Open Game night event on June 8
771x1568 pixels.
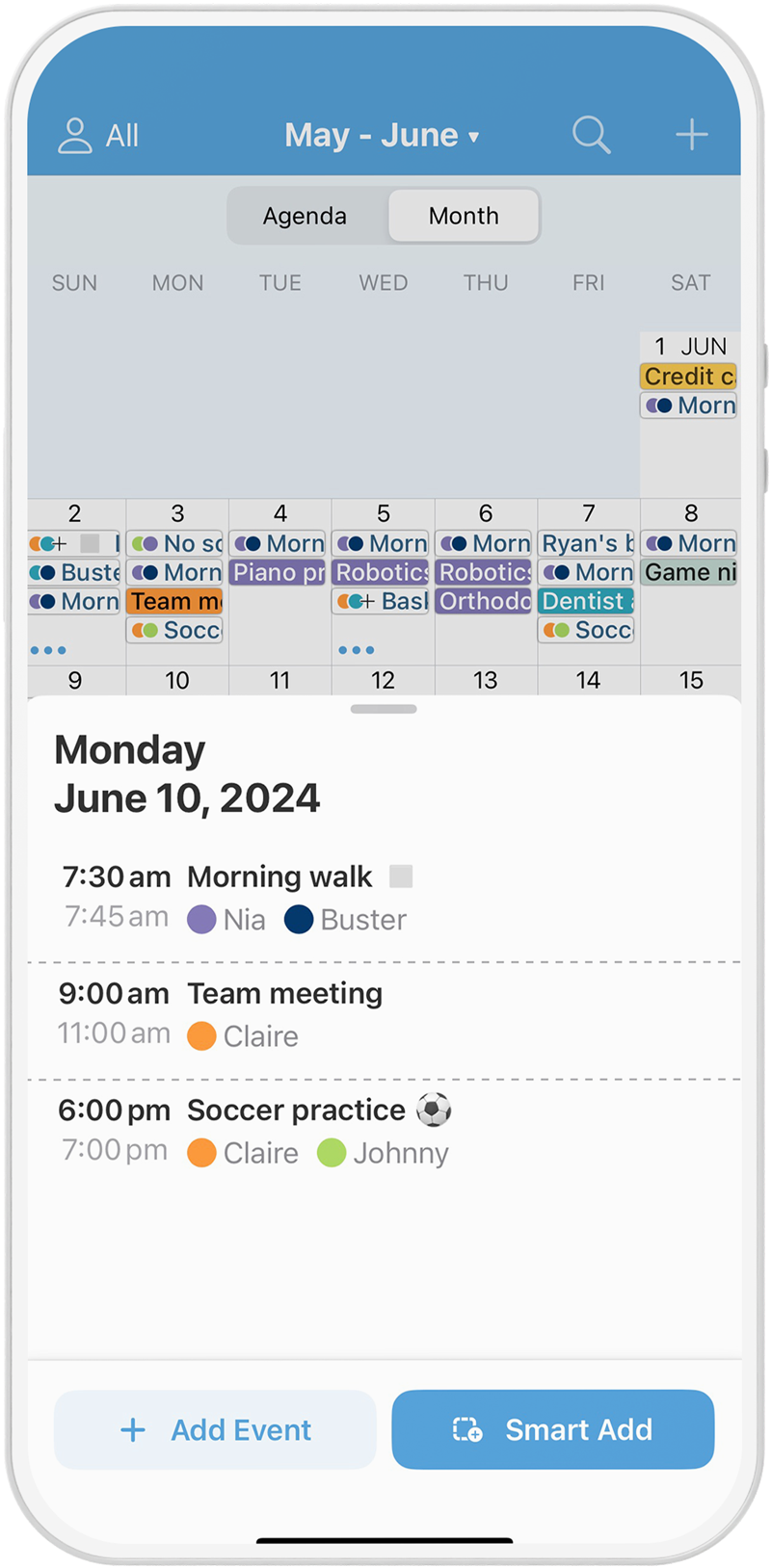click(x=690, y=572)
